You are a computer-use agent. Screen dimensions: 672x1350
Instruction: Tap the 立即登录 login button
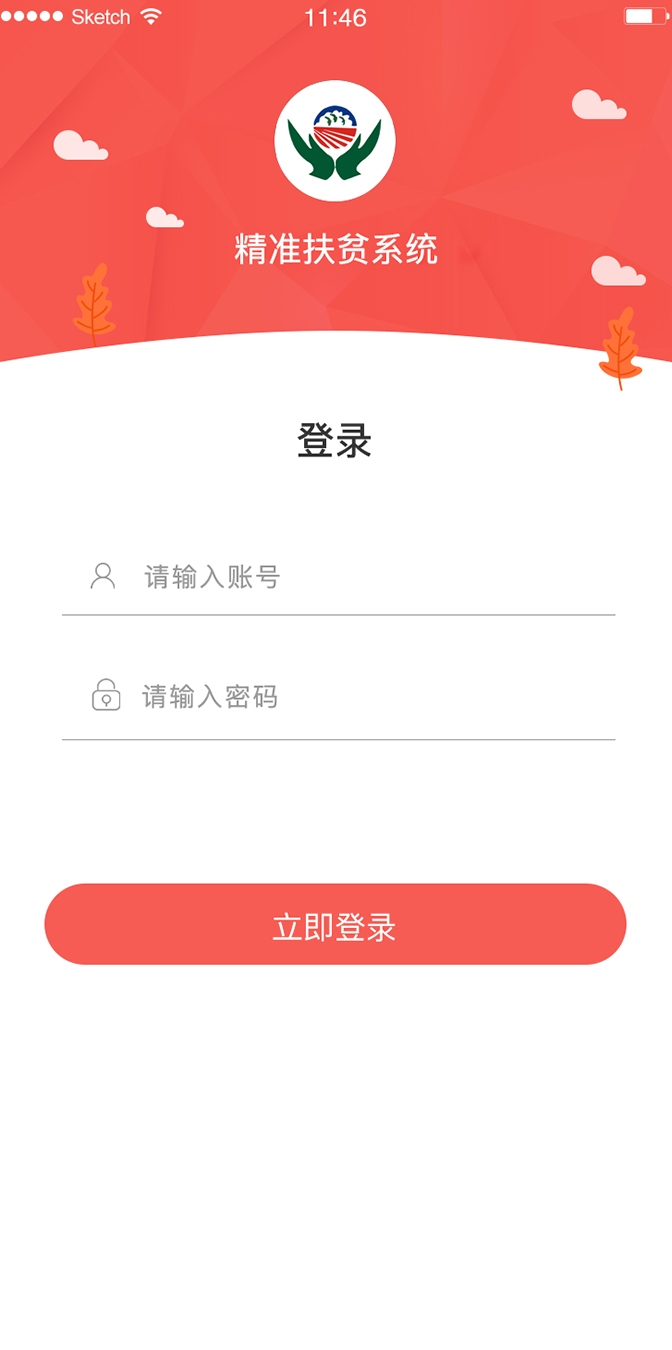(x=335, y=925)
